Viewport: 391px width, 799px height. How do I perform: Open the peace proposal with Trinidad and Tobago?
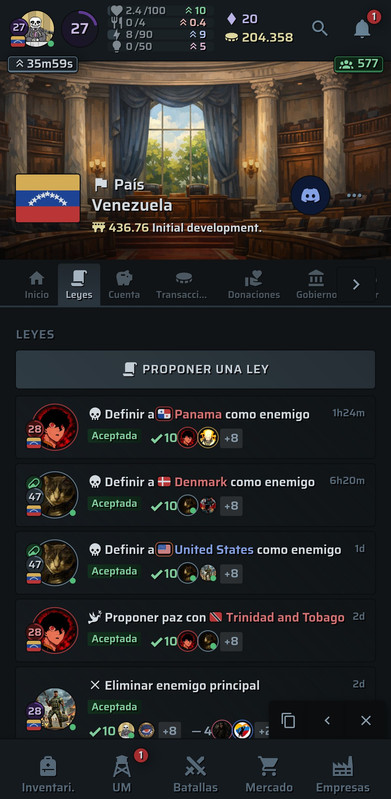[x=195, y=630]
